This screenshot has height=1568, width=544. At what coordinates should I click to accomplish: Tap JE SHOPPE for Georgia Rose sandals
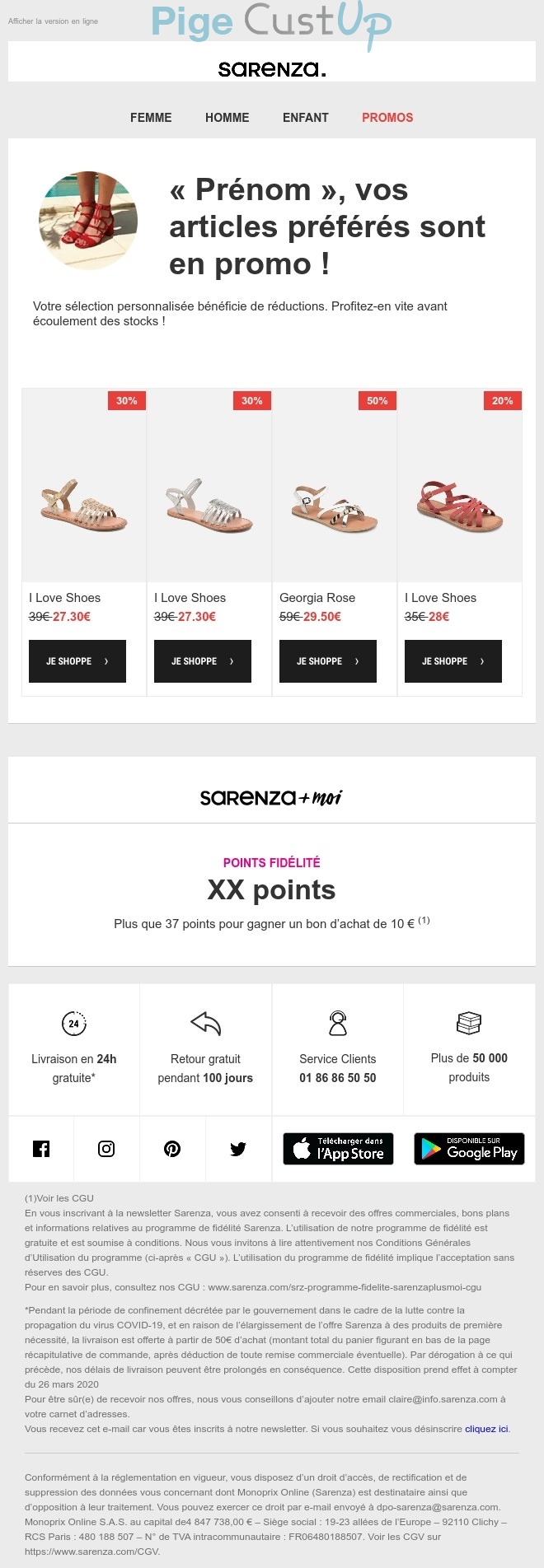[x=328, y=661]
